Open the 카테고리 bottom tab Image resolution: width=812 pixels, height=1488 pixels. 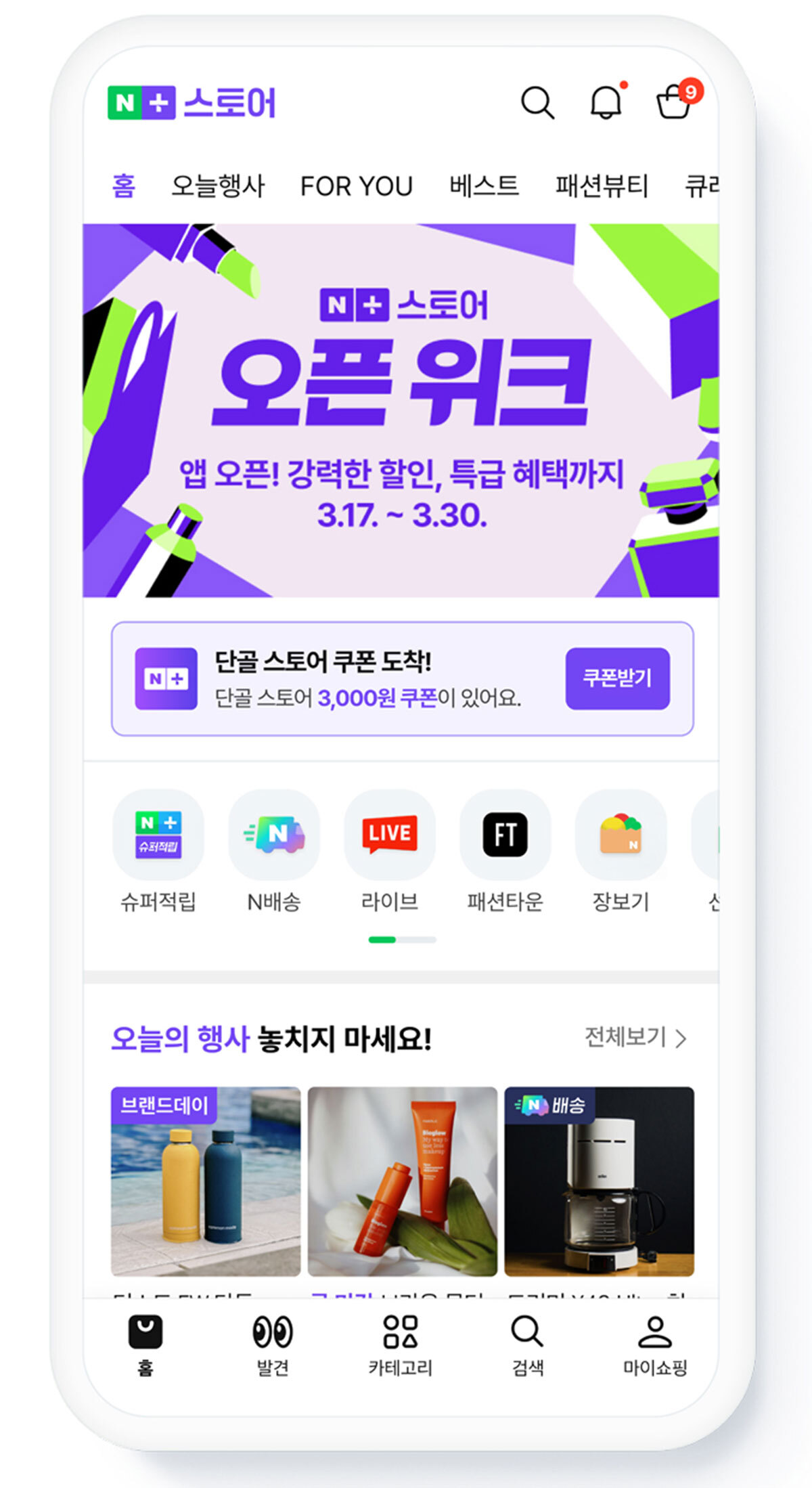click(400, 1344)
